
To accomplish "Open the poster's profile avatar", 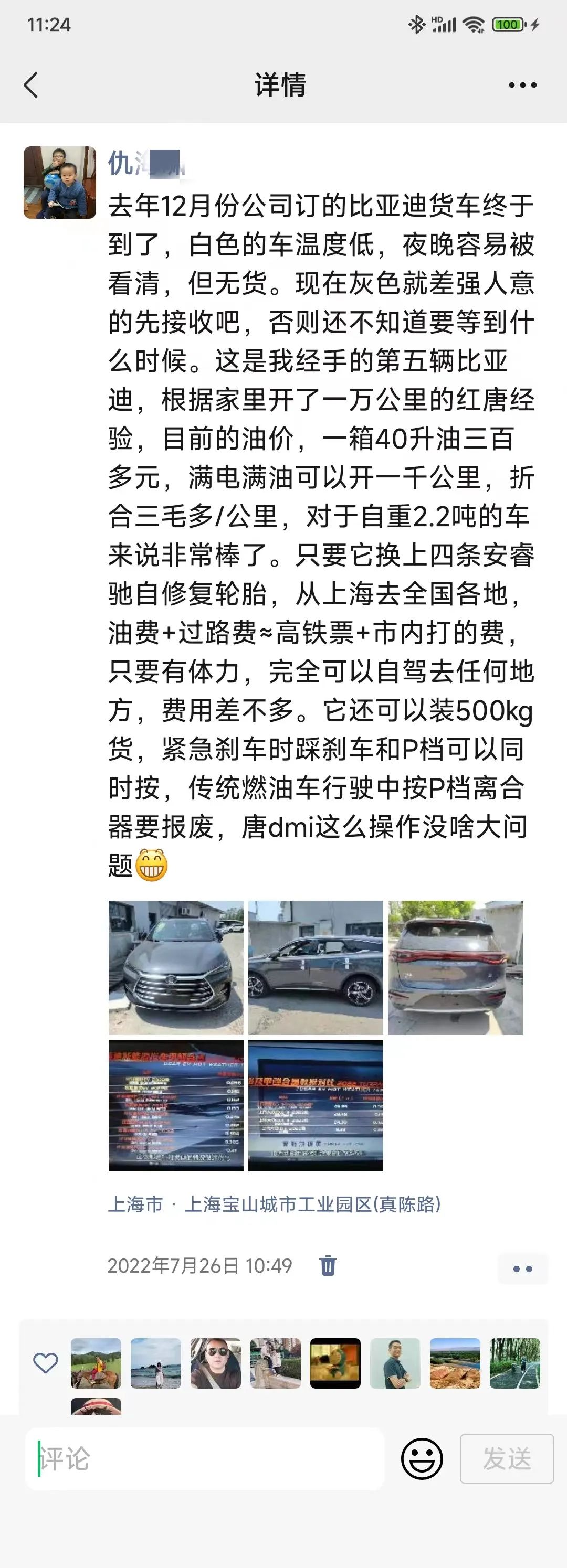I will click(60, 182).
